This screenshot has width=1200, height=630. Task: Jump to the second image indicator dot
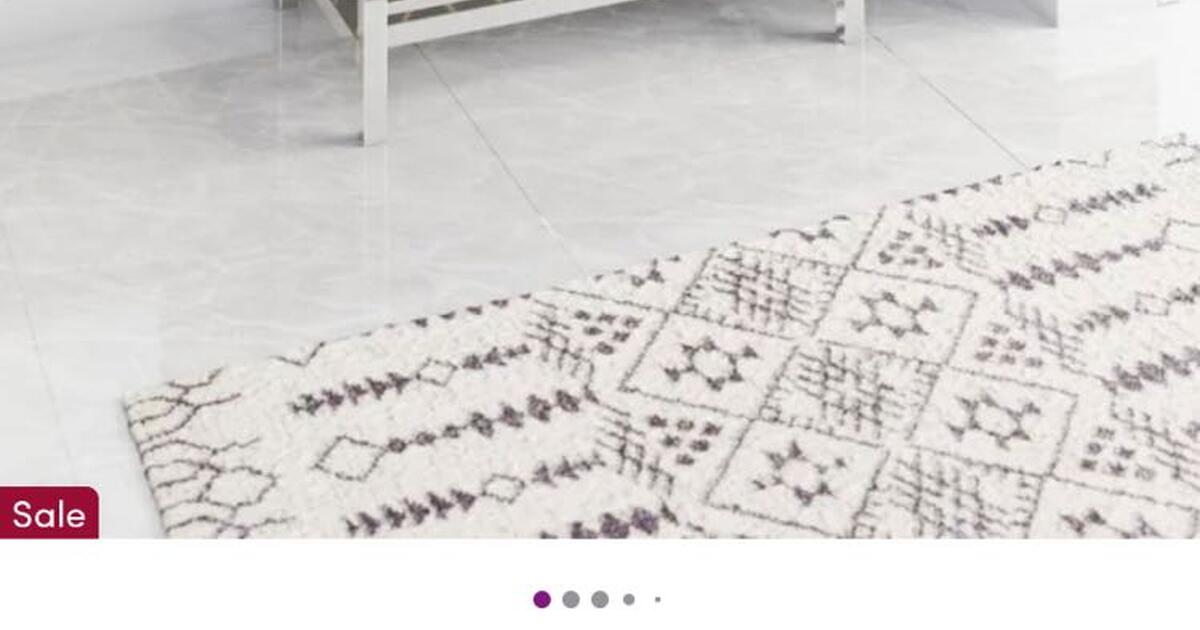tap(571, 599)
